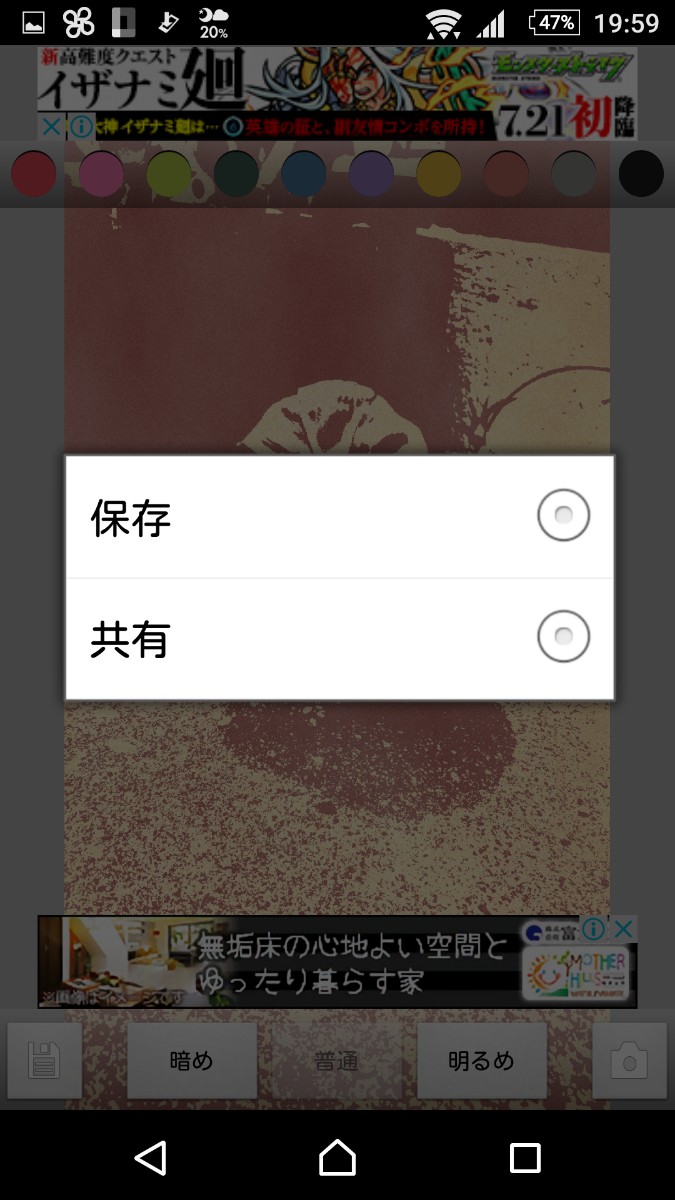675x1200 pixels.
Task: Pick the brown color swatch
Action: 506,174
